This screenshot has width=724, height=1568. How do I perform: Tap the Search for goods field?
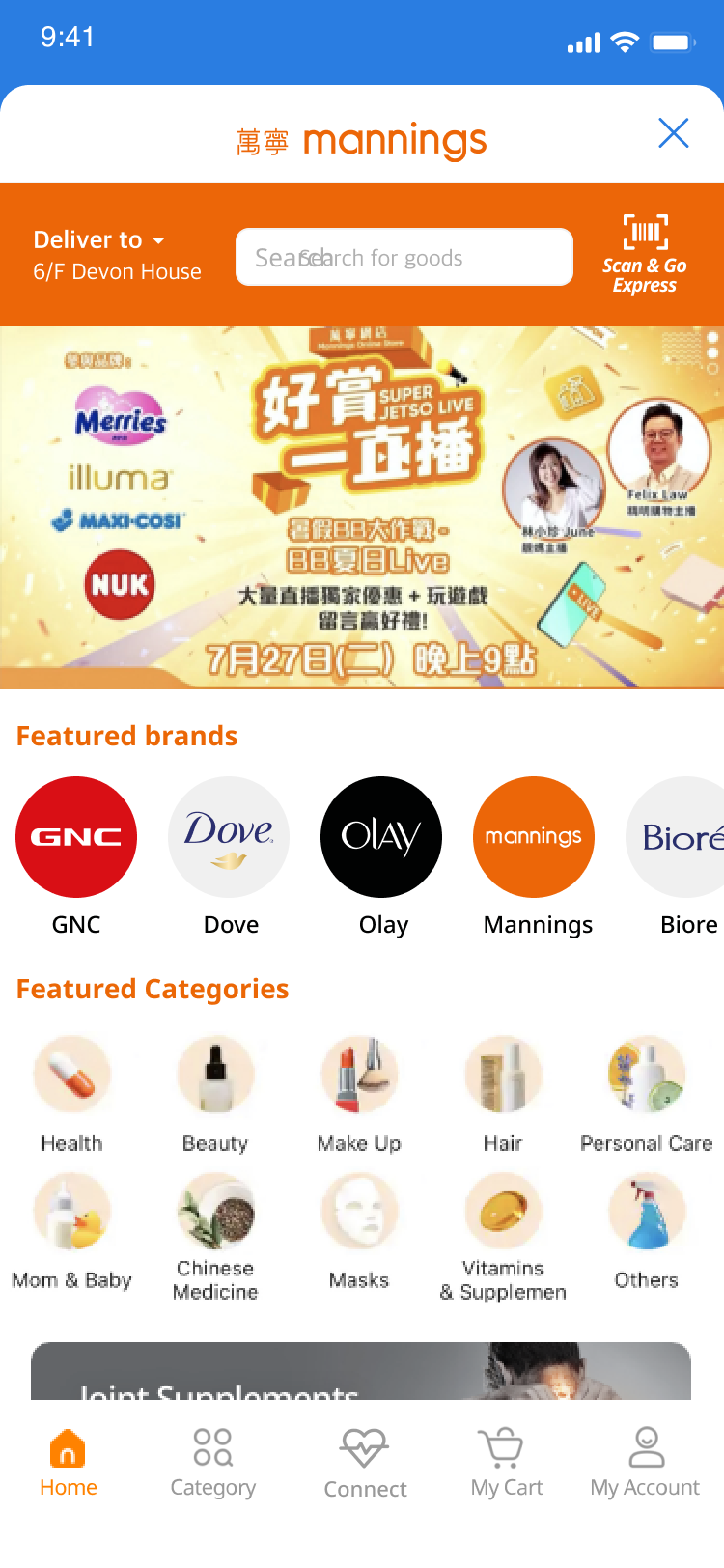click(x=404, y=258)
